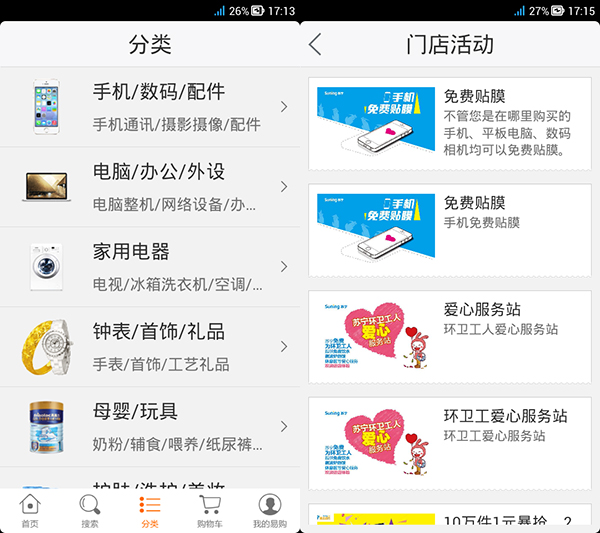This screenshot has height=533, width=600.
Task: Open the 手机免费贴膜 activity card
Action: point(450,230)
